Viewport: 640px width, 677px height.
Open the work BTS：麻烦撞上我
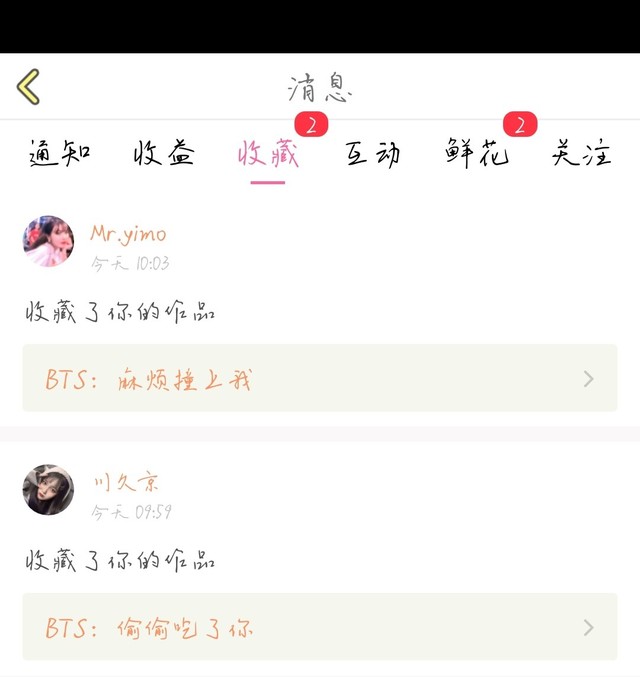319,378
